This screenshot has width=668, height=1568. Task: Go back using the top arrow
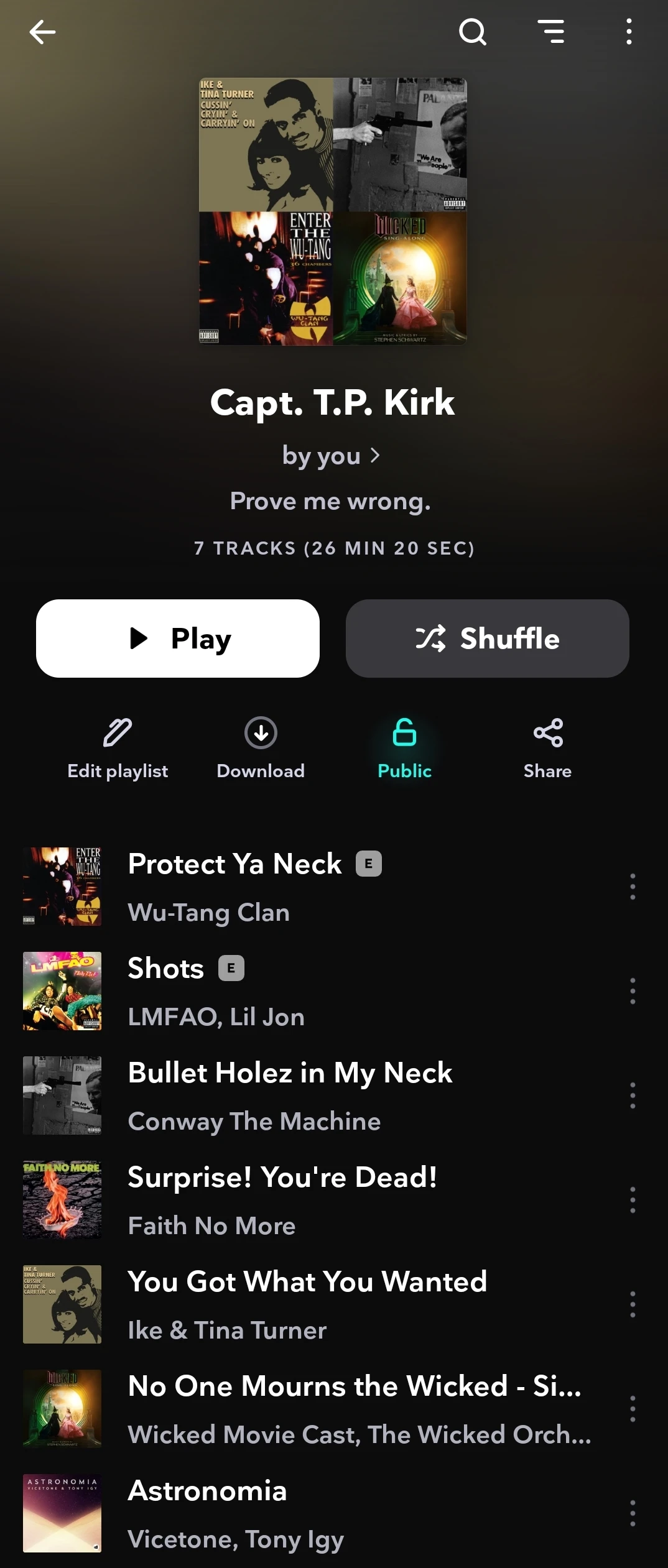[x=42, y=32]
